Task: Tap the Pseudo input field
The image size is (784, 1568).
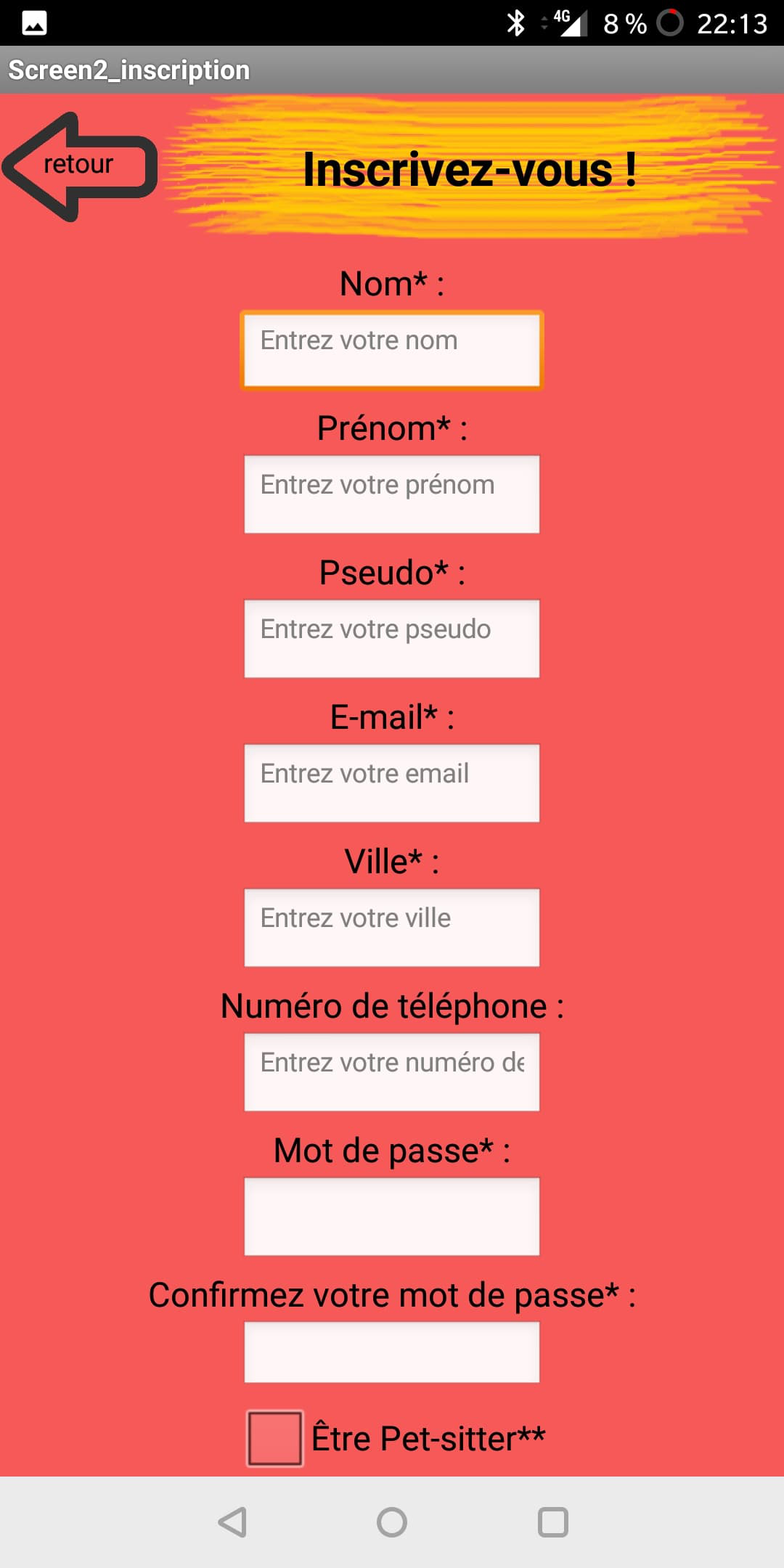Action: pos(392,639)
